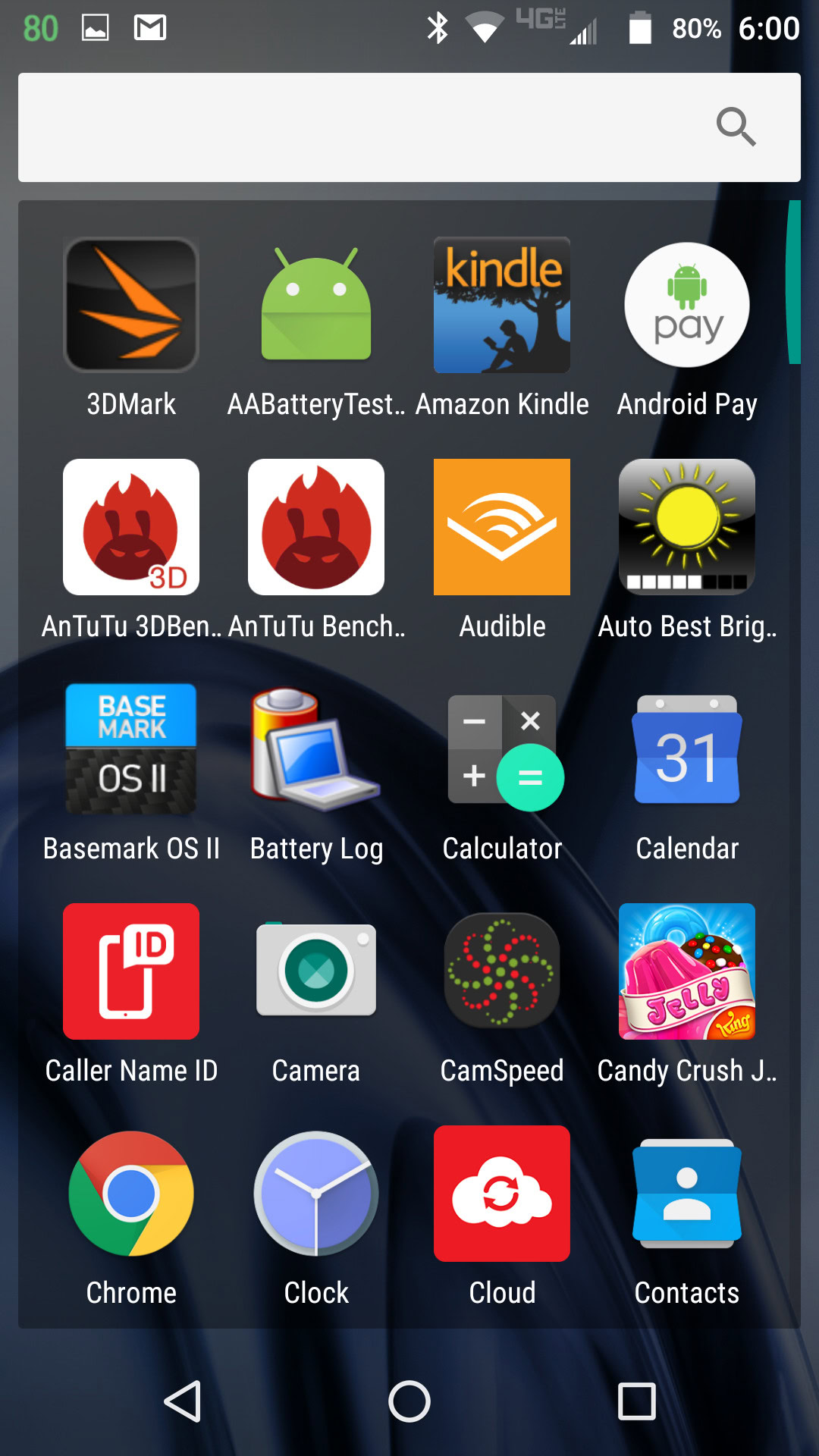Go to the home screen
Screen dimensions: 819x1456
click(409, 1401)
